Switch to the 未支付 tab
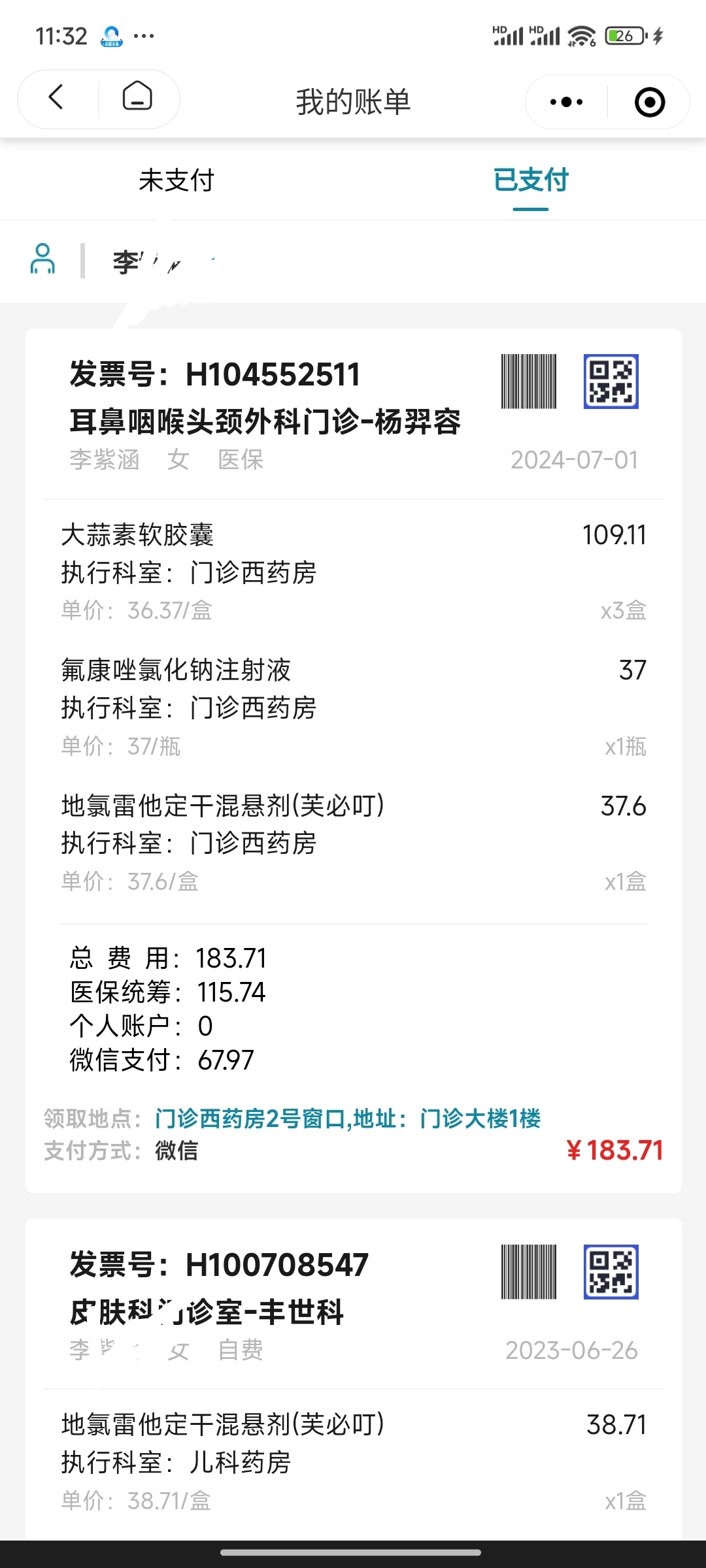The image size is (706, 1568). [x=176, y=181]
